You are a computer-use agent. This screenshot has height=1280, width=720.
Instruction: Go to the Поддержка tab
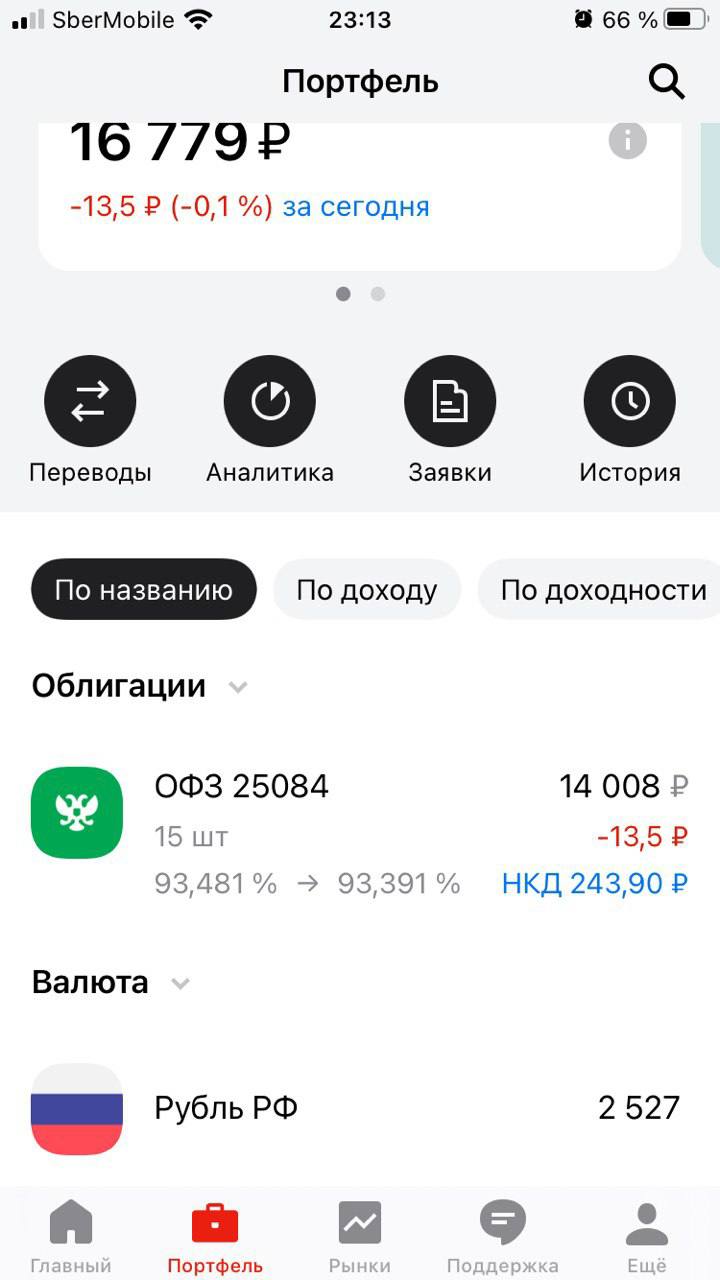point(503,1237)
